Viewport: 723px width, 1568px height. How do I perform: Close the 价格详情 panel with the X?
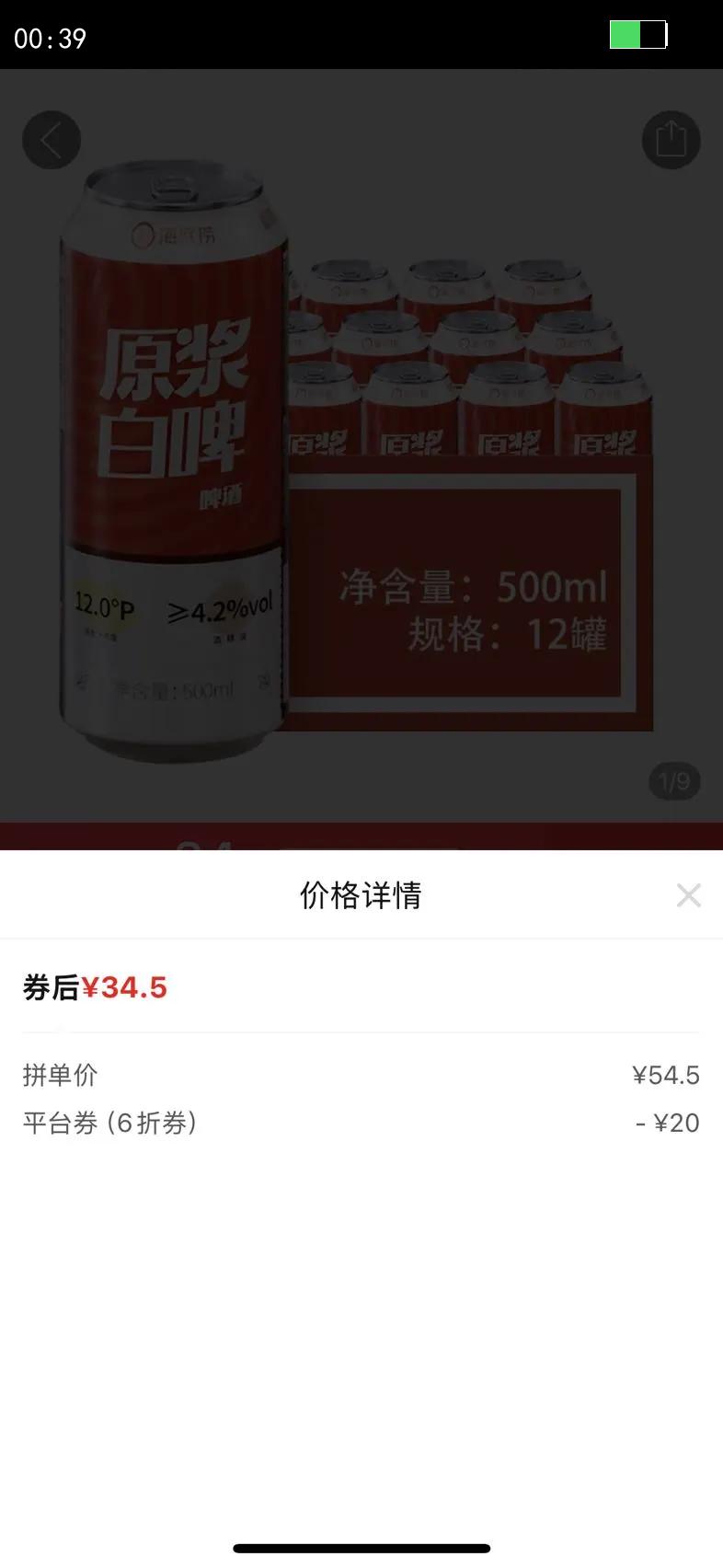coord(688,894)
